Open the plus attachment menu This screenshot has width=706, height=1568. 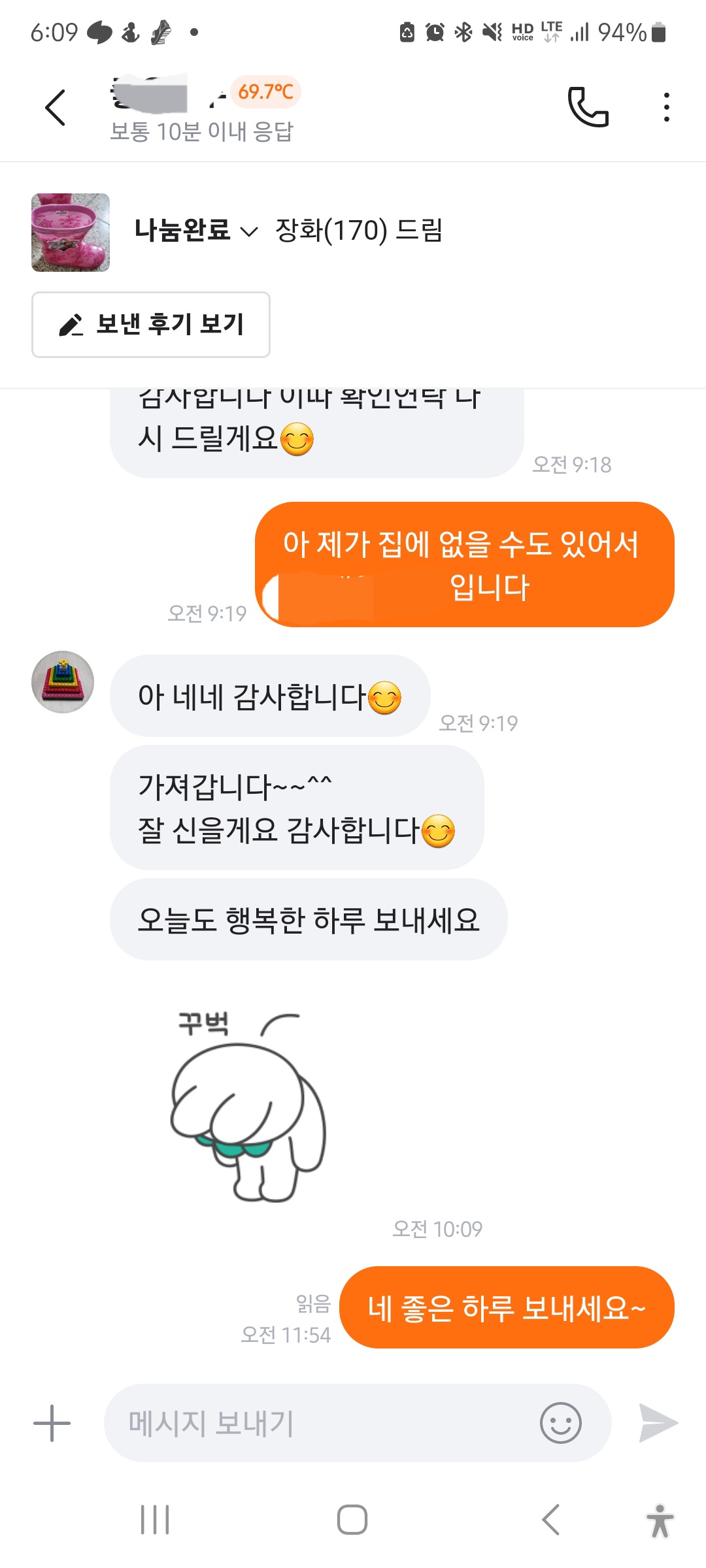point(52,1423)
